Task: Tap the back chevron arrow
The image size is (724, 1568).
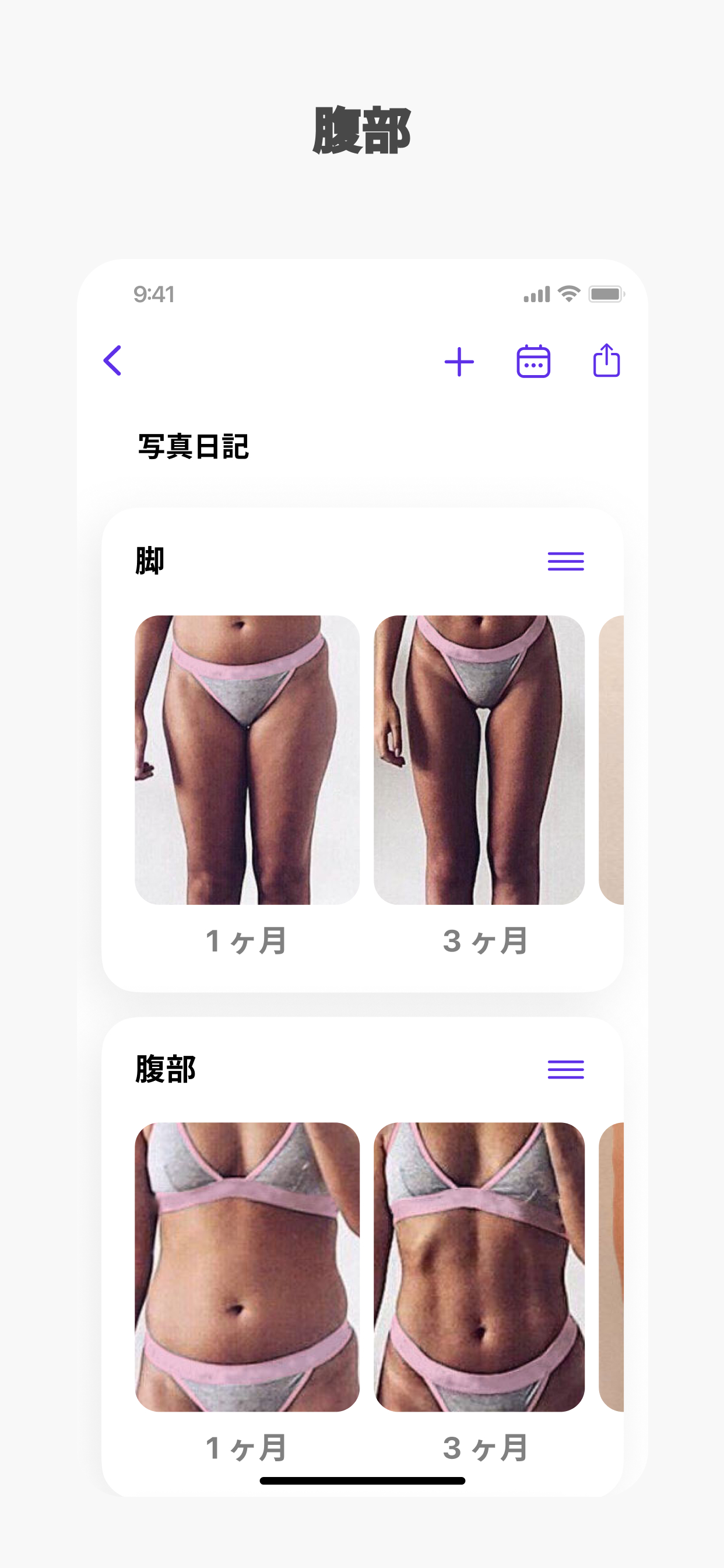Action: pos(113,362)
